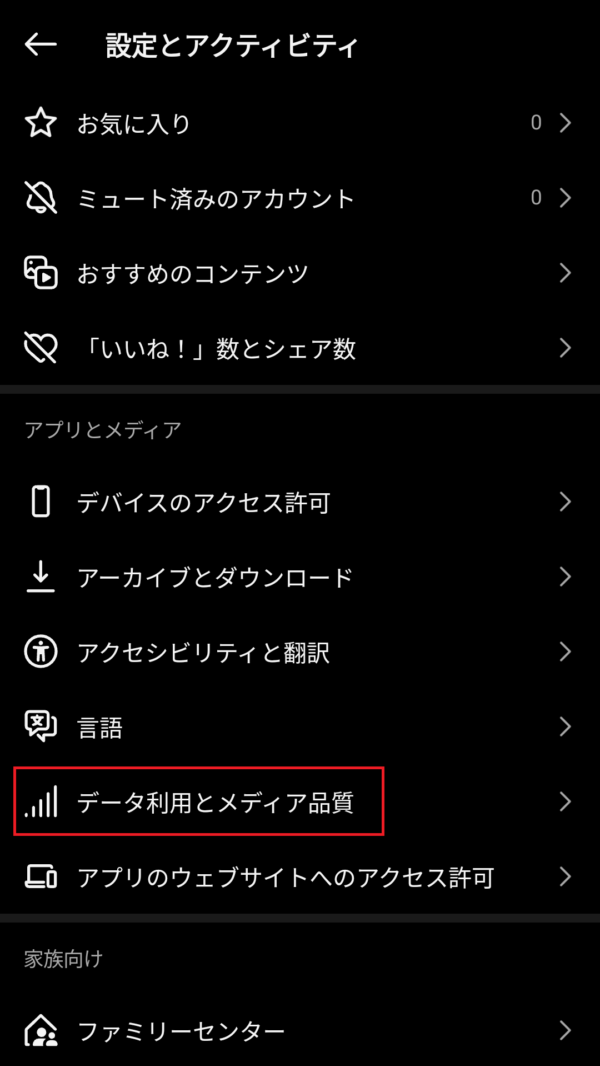
Task: Open アプリのウェブサイトへのアクセス許可
Action: [285, 878]
